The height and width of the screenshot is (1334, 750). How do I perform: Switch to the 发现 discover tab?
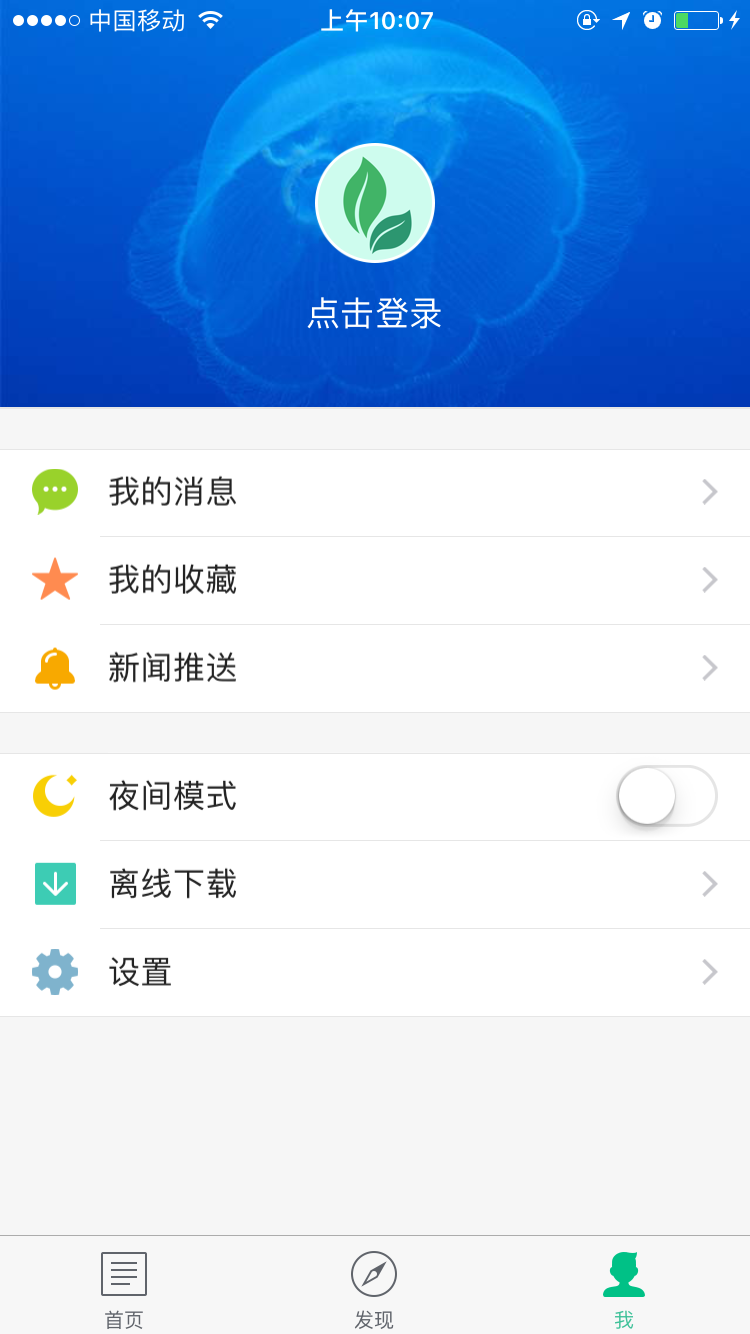pyautogui.click(x=374, y=1288)
